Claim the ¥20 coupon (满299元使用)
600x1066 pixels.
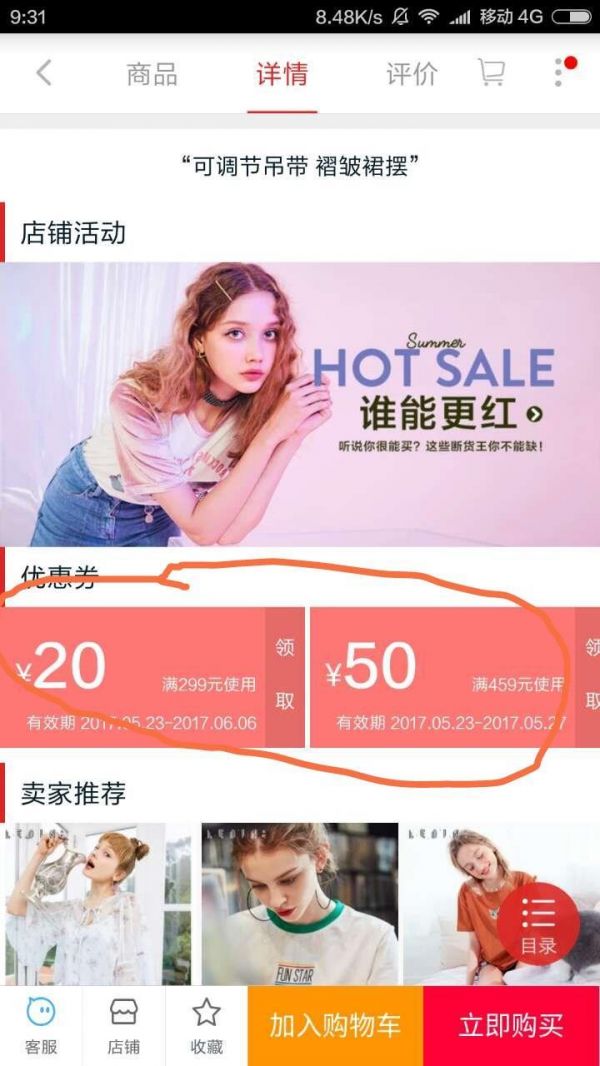285,676
